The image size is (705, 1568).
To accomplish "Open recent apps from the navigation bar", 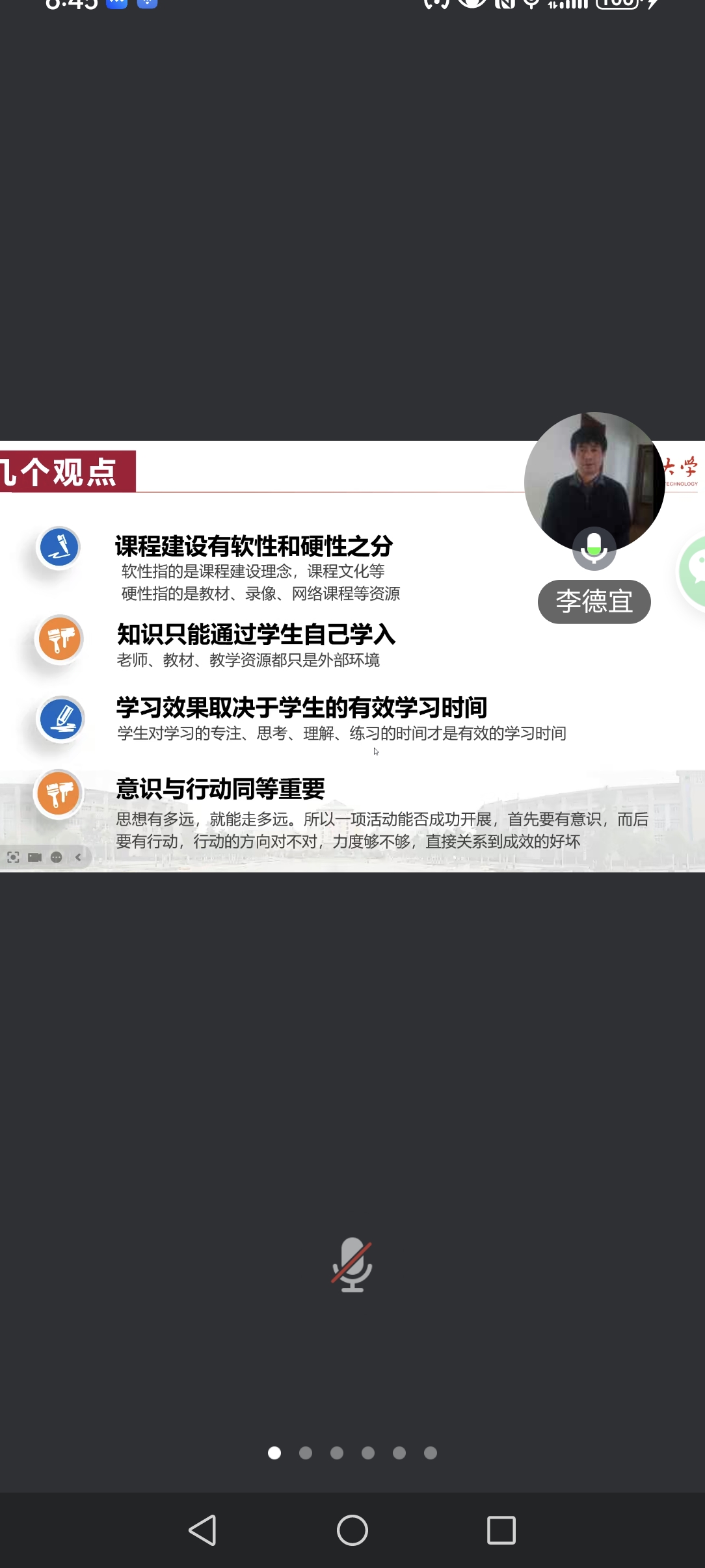I will point(501,1530).
